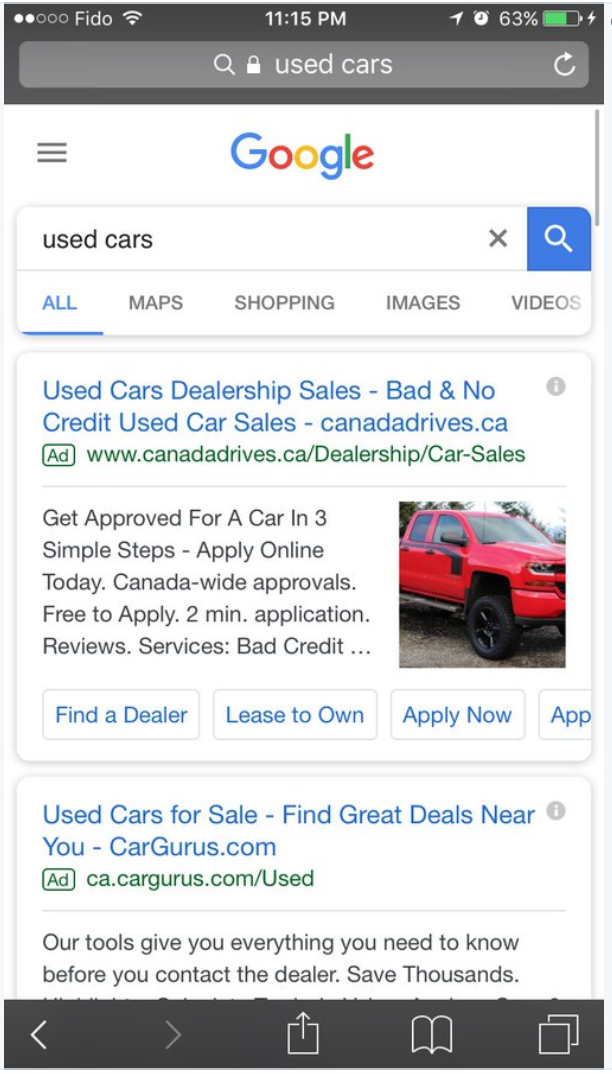The image size is (612, 1074).
Task: Reload the page in Safari
Action: point(564,64)
